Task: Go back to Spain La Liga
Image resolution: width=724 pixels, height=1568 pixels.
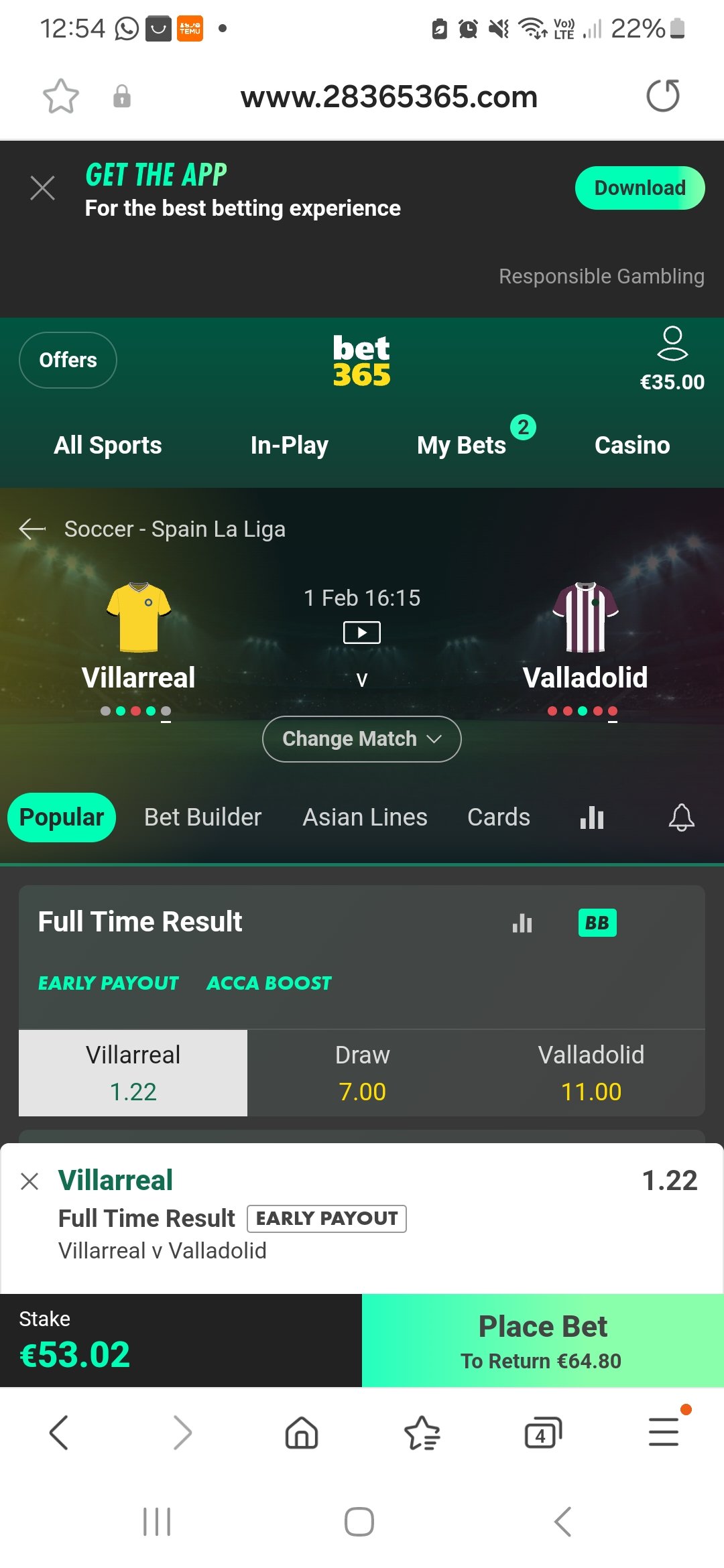Action: (32, 529)
